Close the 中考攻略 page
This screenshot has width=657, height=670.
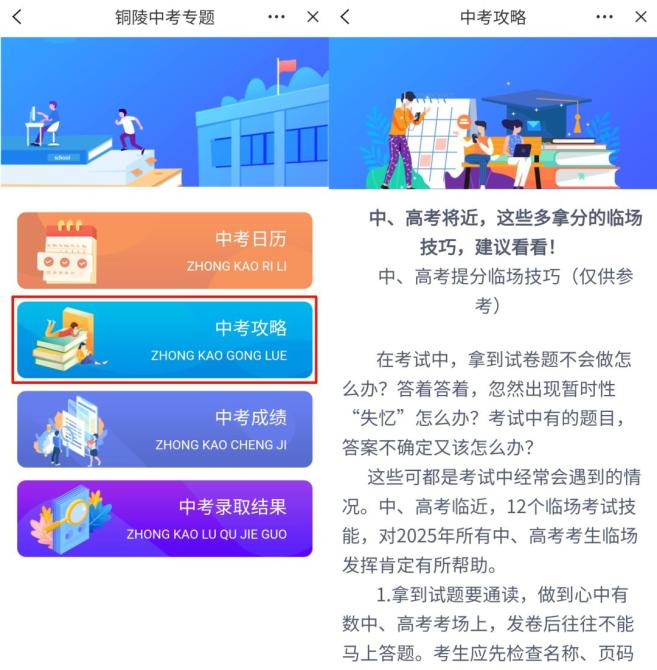point(641,17)
